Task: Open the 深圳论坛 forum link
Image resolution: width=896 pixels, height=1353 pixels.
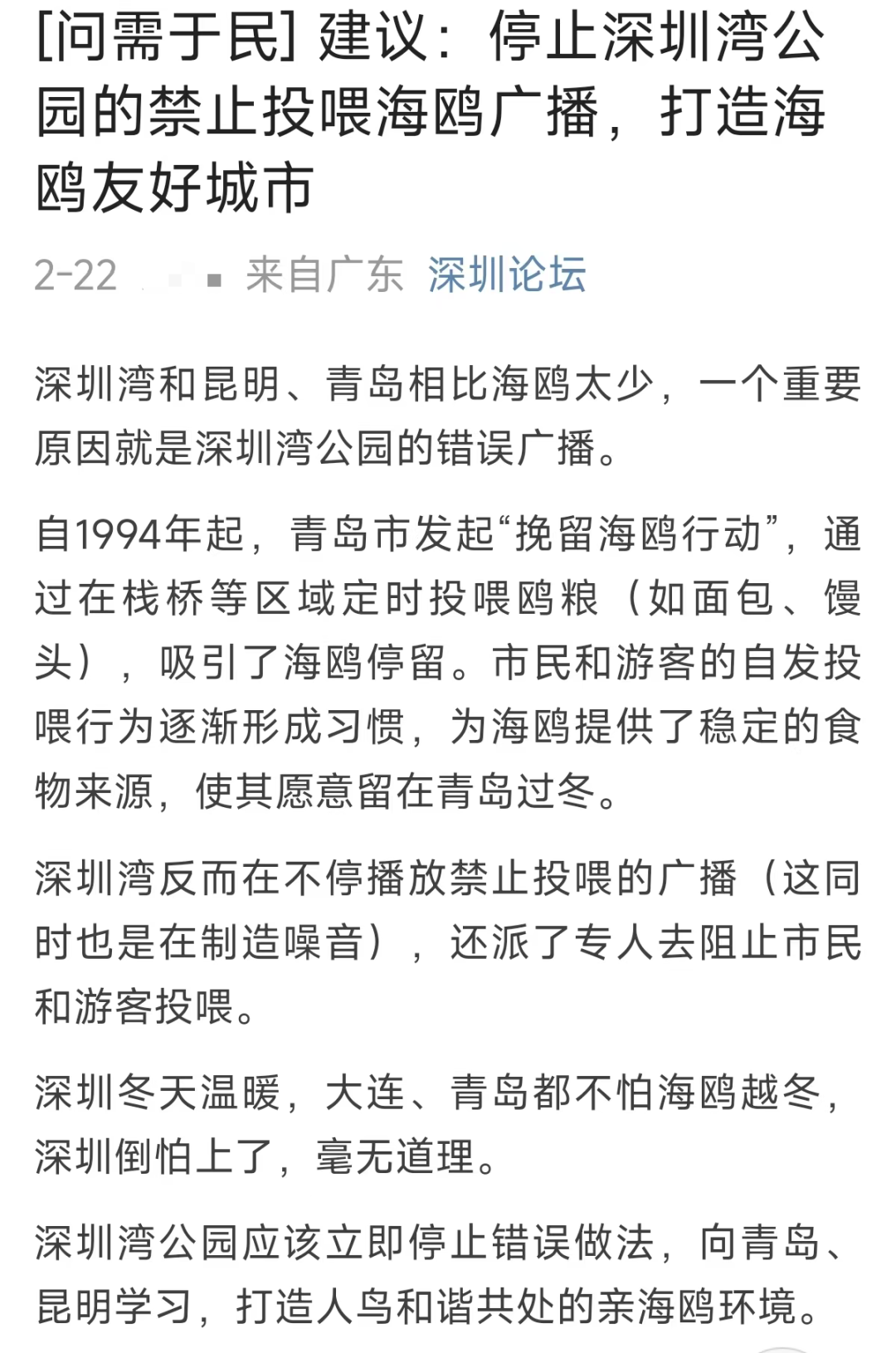Action: click(507, 275)
